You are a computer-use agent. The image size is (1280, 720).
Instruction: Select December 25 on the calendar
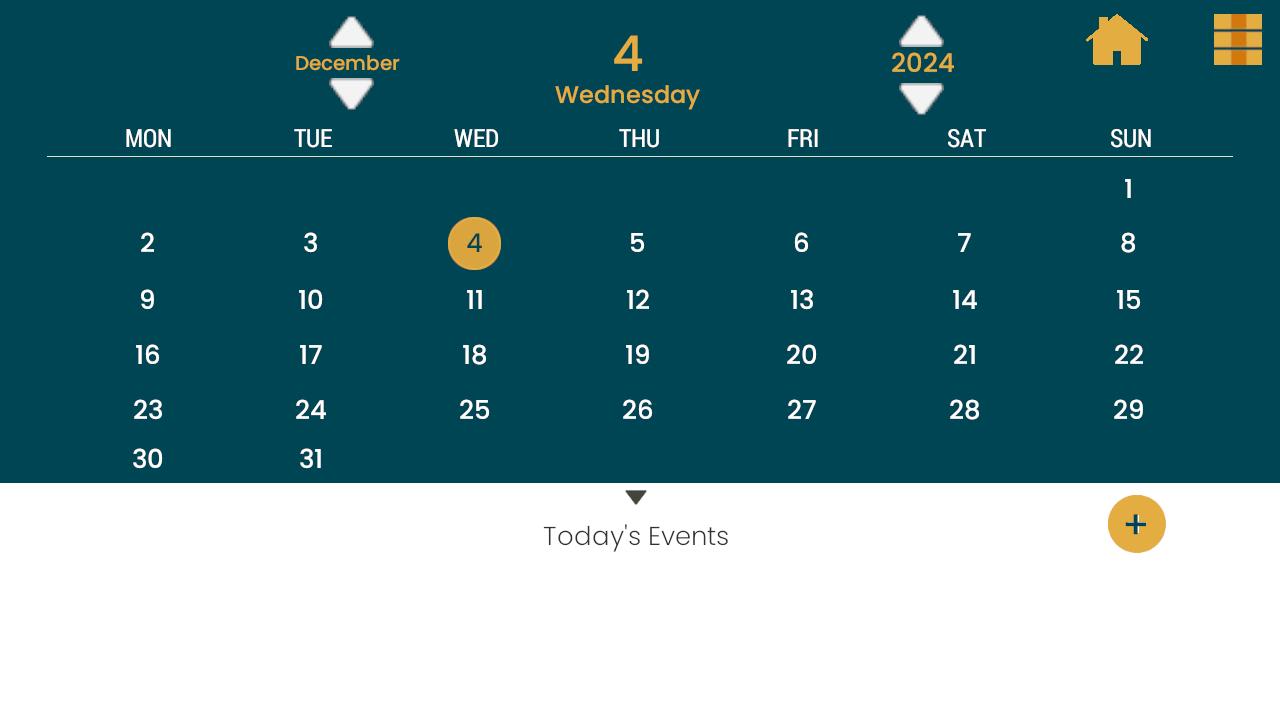coord(474,410)
